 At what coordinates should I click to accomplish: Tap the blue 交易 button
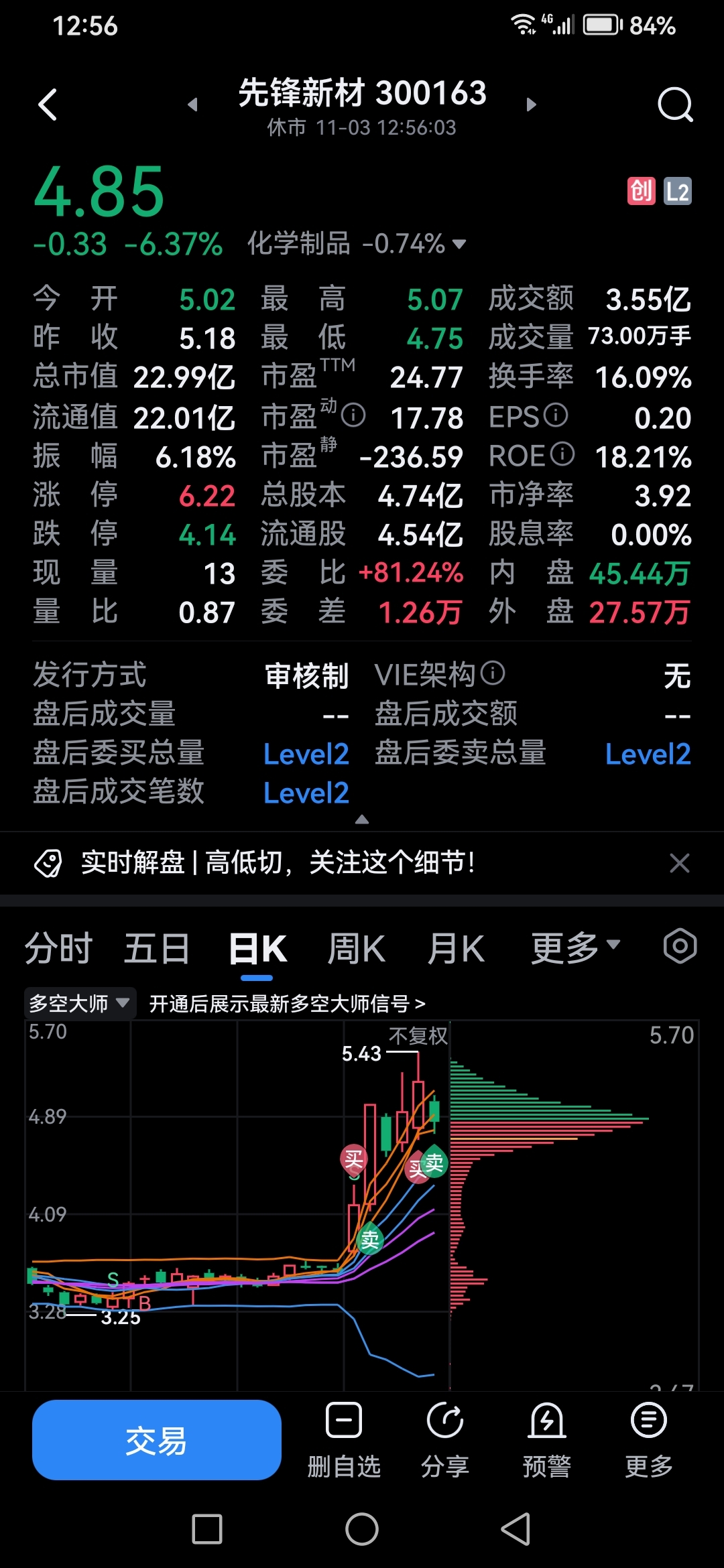157,1440
